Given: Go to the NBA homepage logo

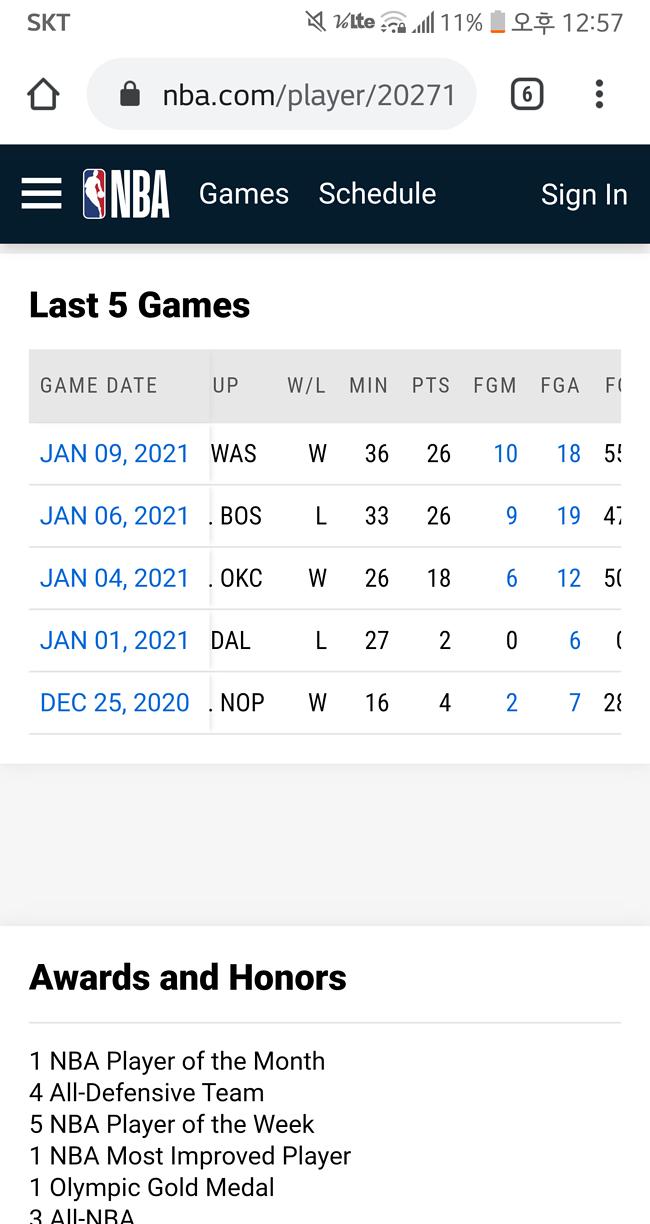Looking at the screenshot, I should 126,194.
